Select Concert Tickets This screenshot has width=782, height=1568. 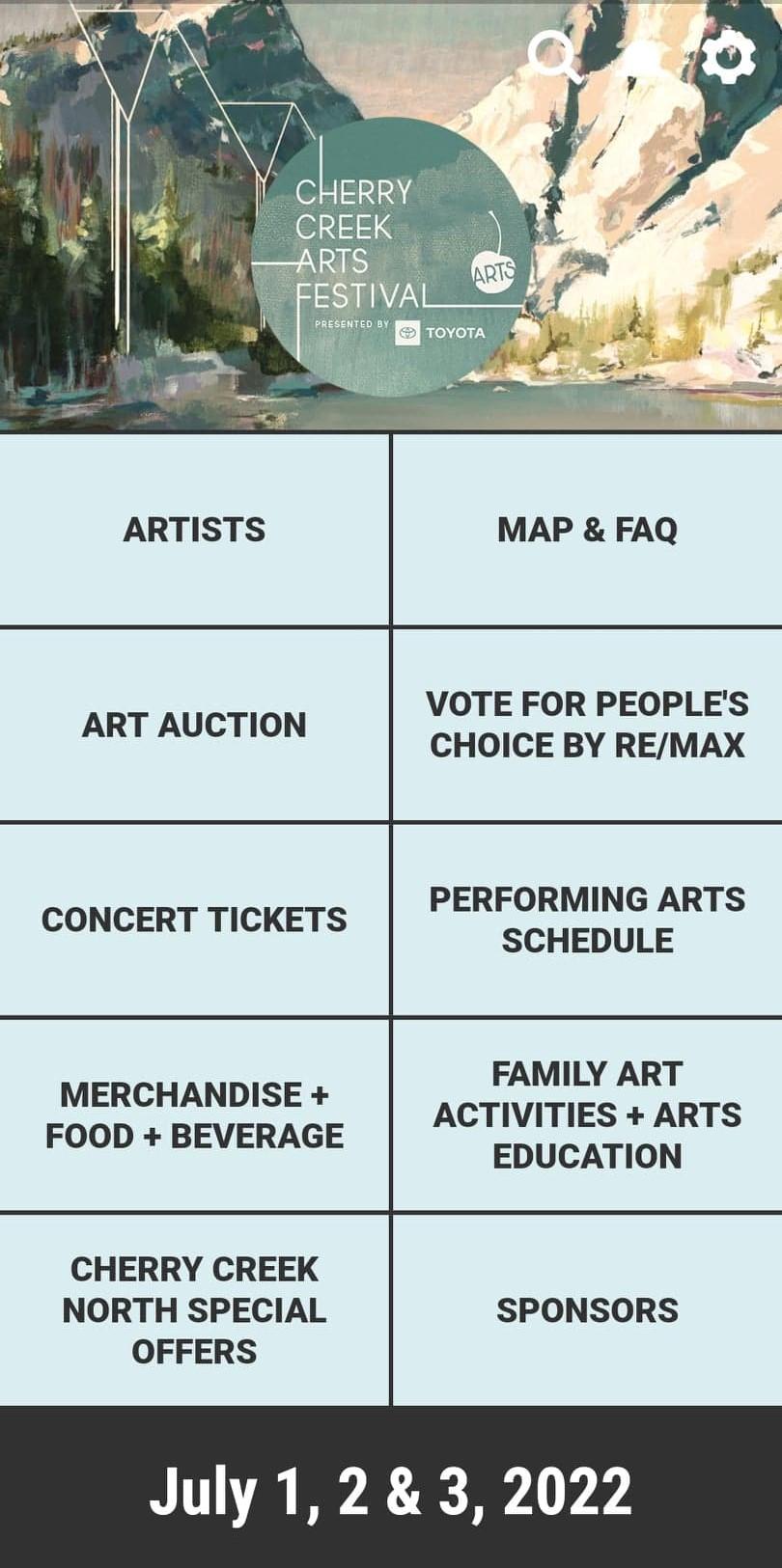point(194,920)
